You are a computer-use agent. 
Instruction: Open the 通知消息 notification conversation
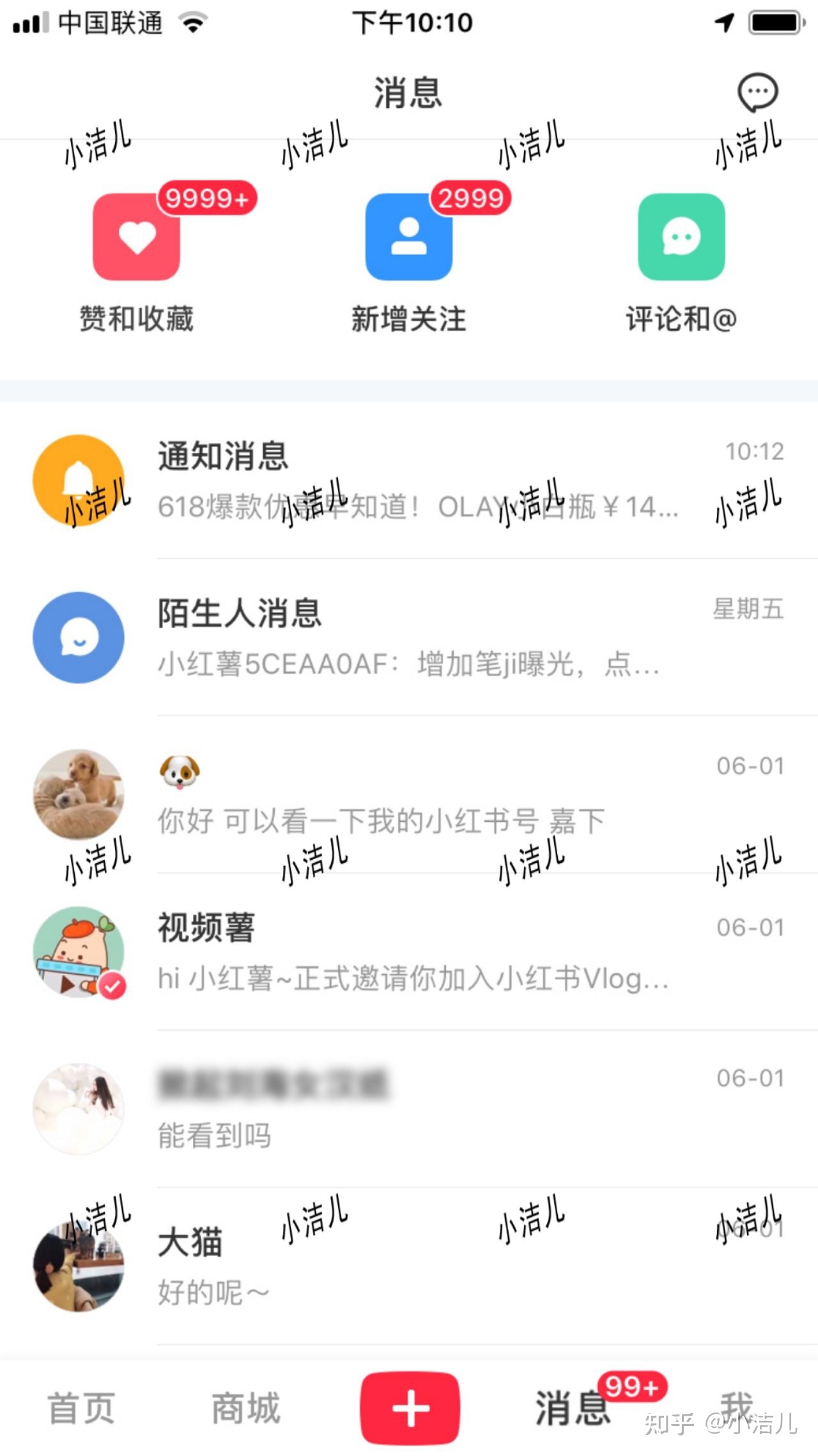click(x=409, y=481)
